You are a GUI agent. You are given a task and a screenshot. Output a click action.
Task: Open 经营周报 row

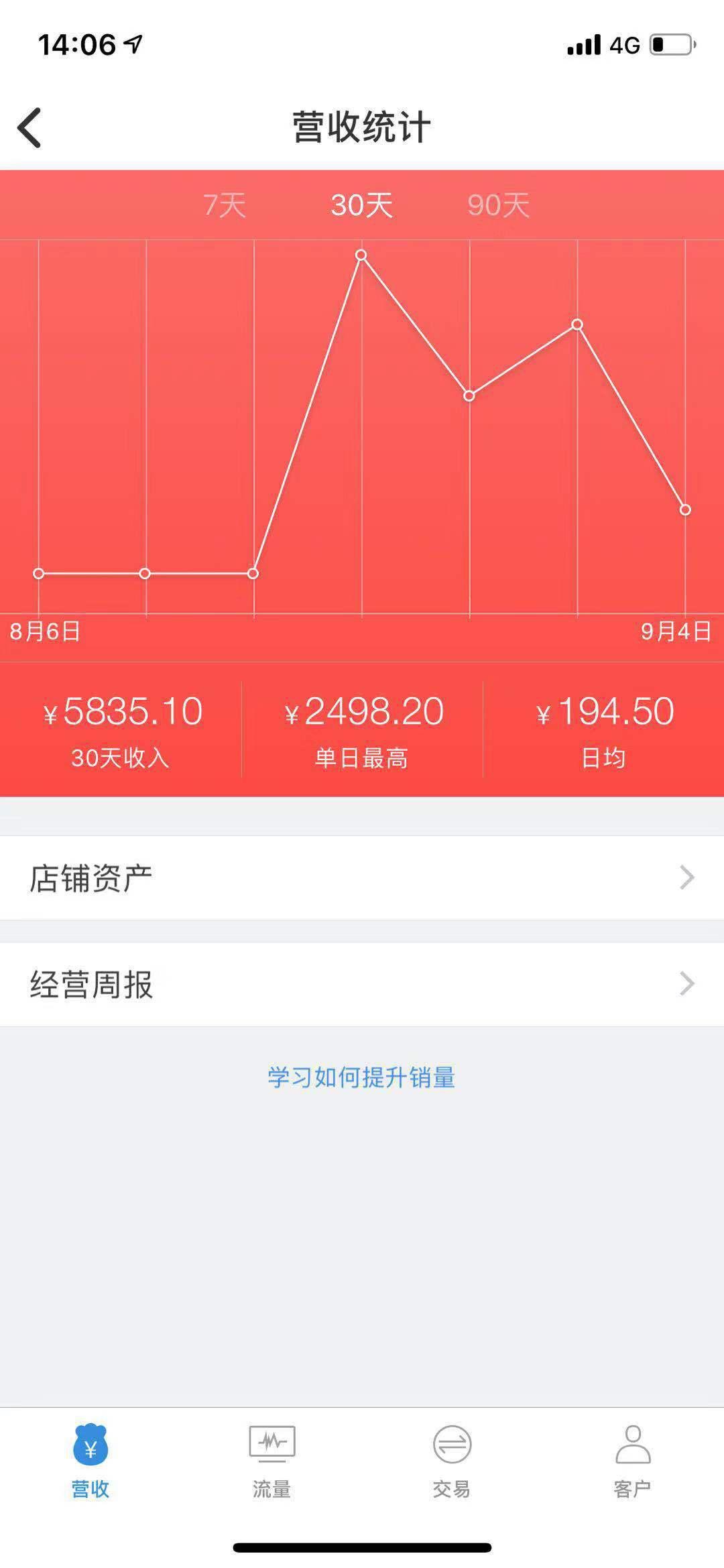point(362,984)
